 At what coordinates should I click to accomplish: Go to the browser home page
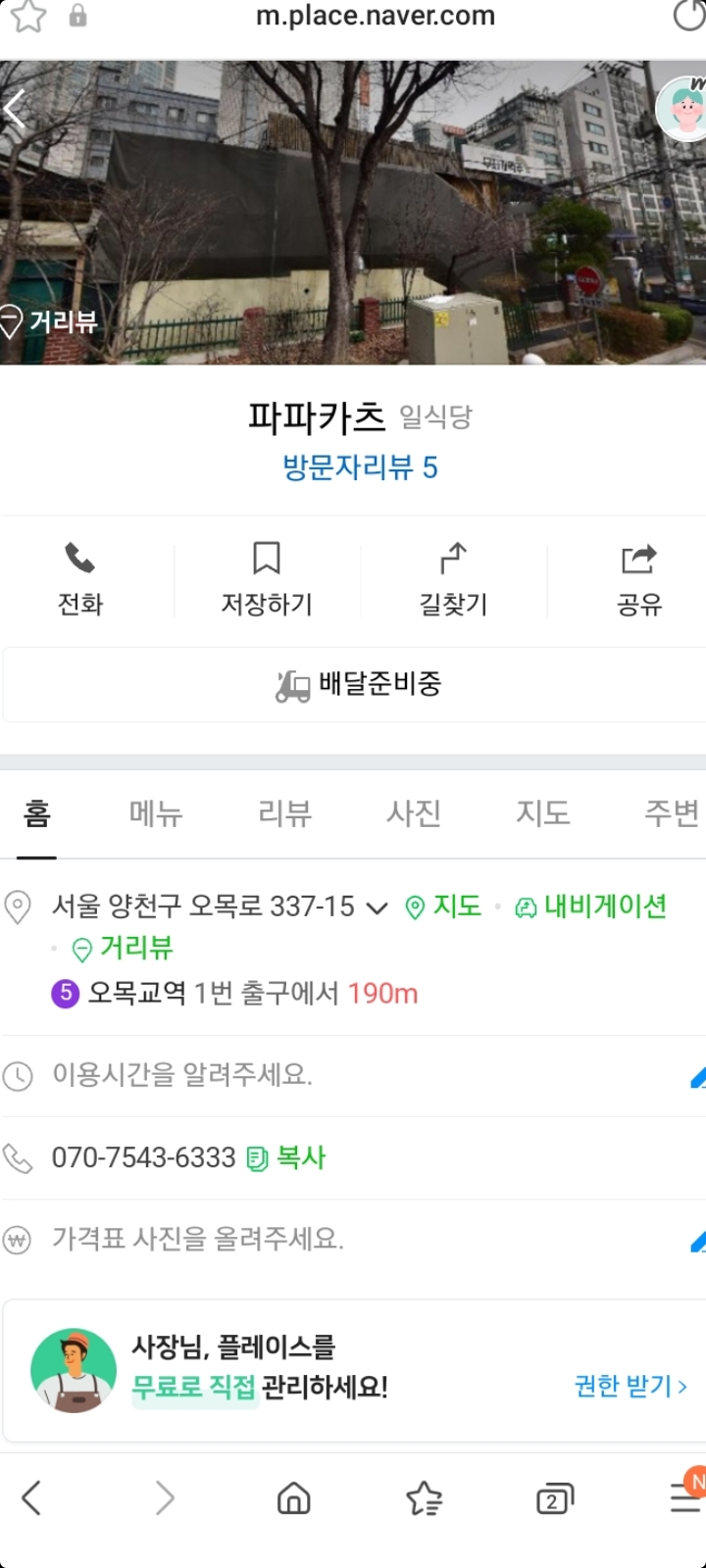click(294, 1498)
